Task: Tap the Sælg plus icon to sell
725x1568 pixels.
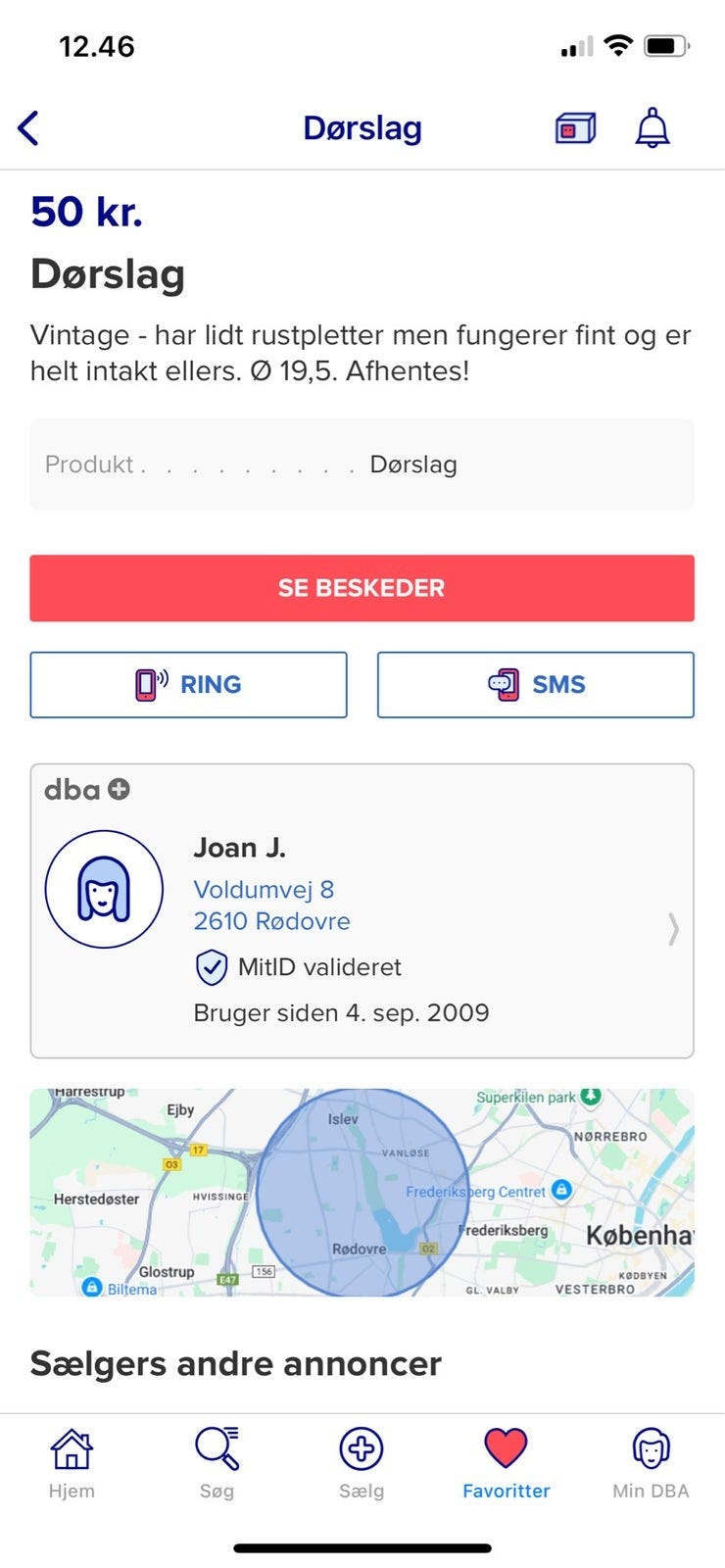Action: pyautogui.click(x=362, y=1443)
